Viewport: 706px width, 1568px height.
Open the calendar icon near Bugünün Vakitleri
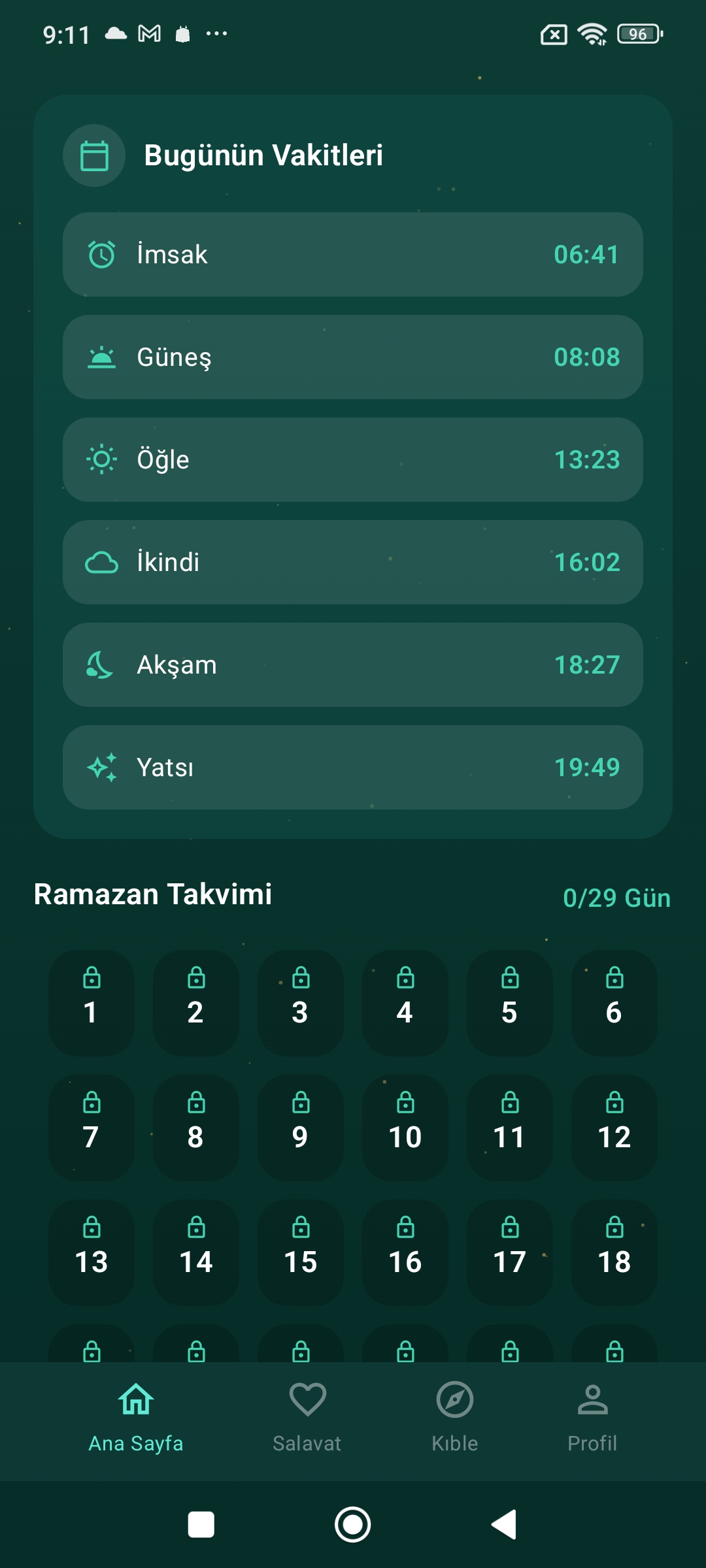(x=93, y=155)
